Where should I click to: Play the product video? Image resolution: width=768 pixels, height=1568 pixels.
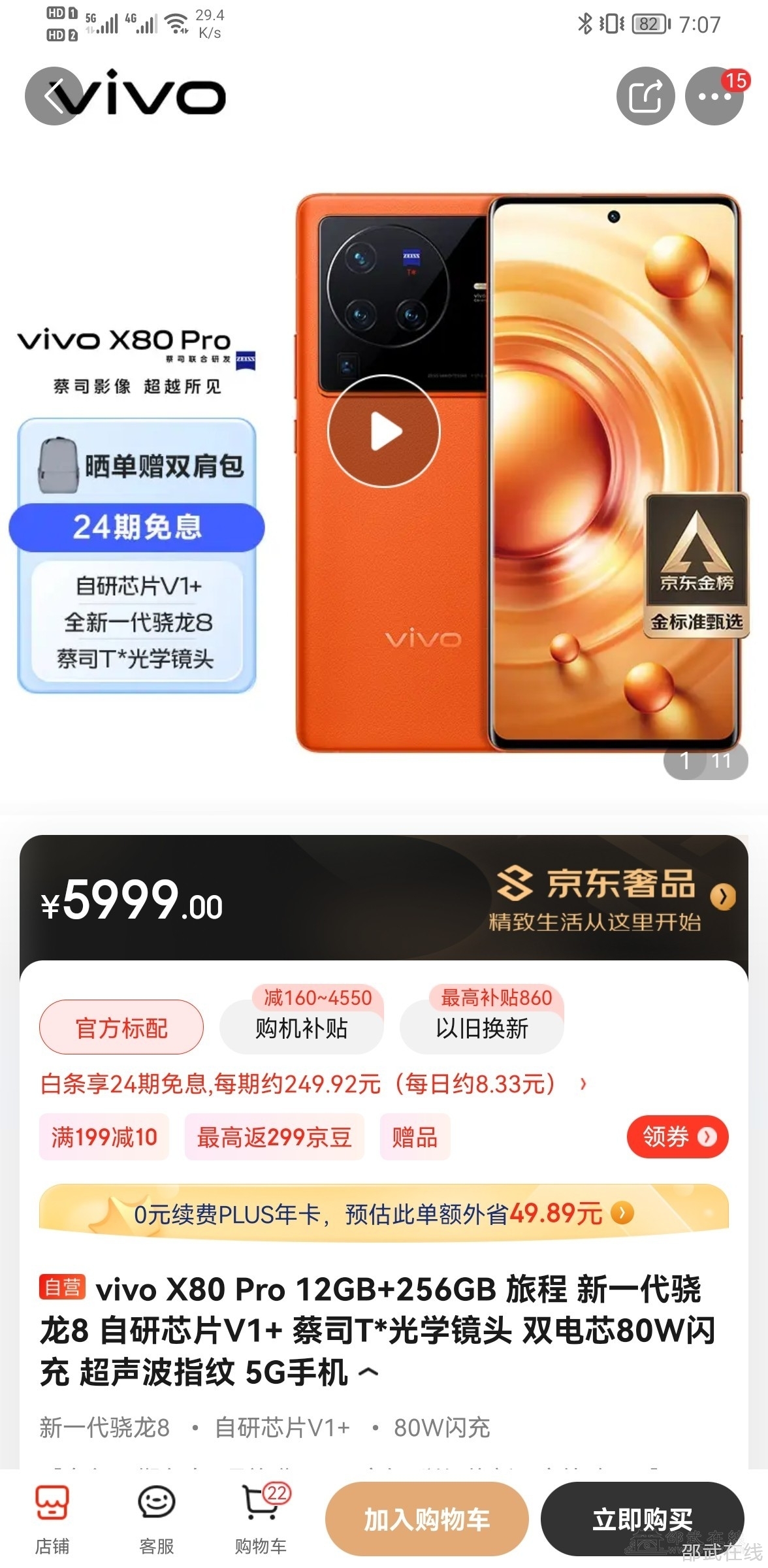click(384, 431)
